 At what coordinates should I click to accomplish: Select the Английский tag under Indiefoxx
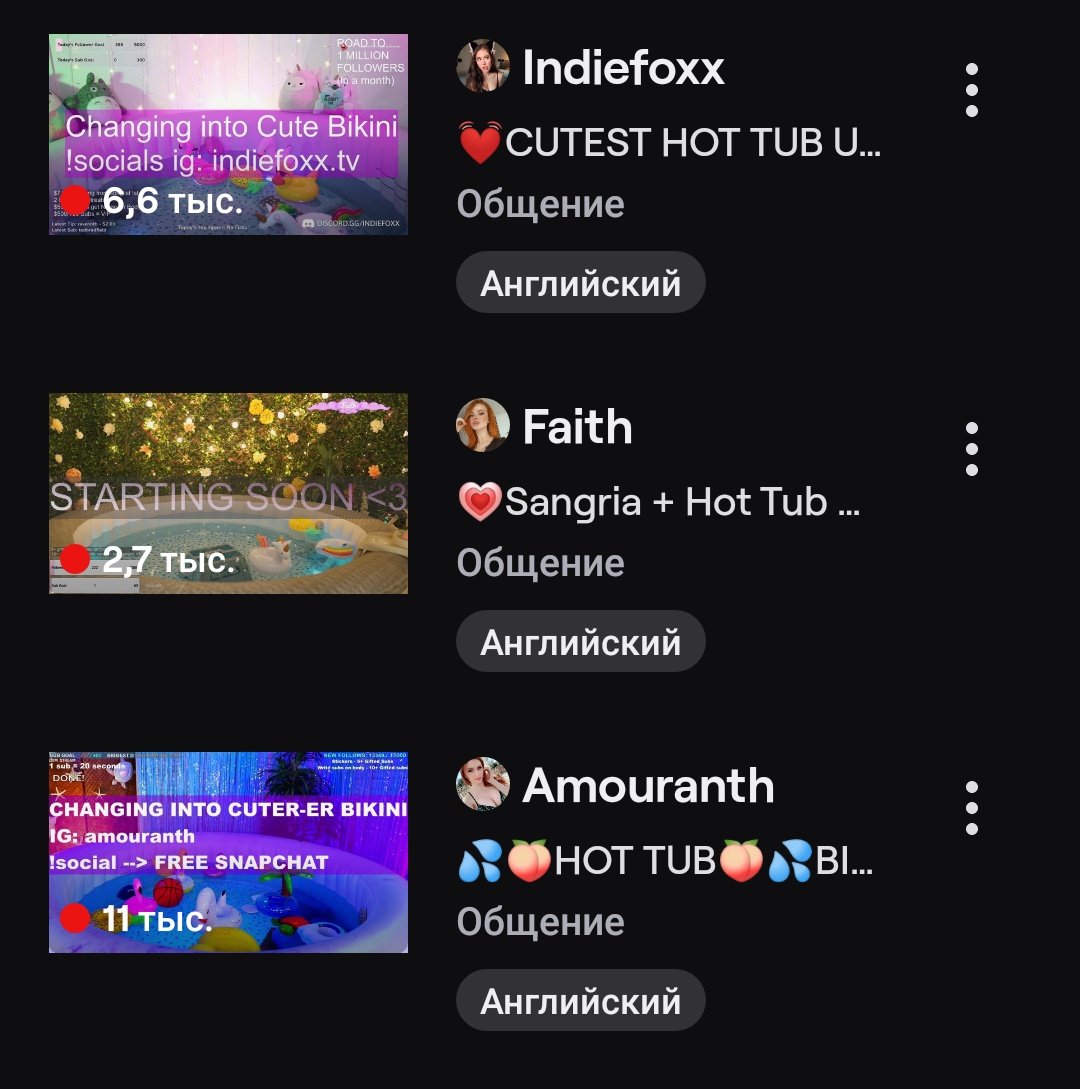(580, 281)
